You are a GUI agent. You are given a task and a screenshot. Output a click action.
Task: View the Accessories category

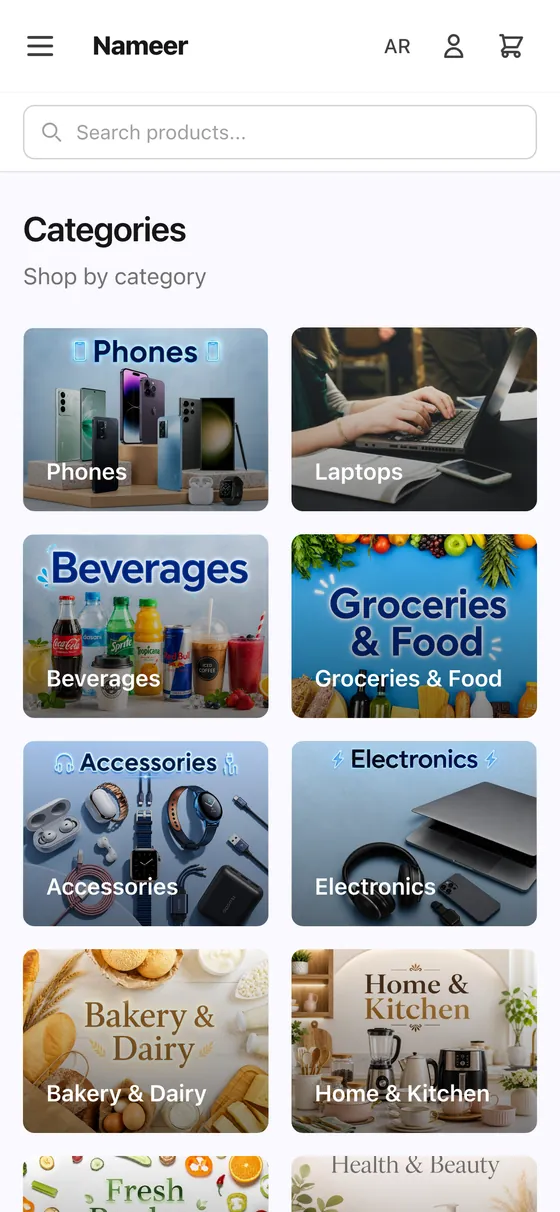coord(146,833)
